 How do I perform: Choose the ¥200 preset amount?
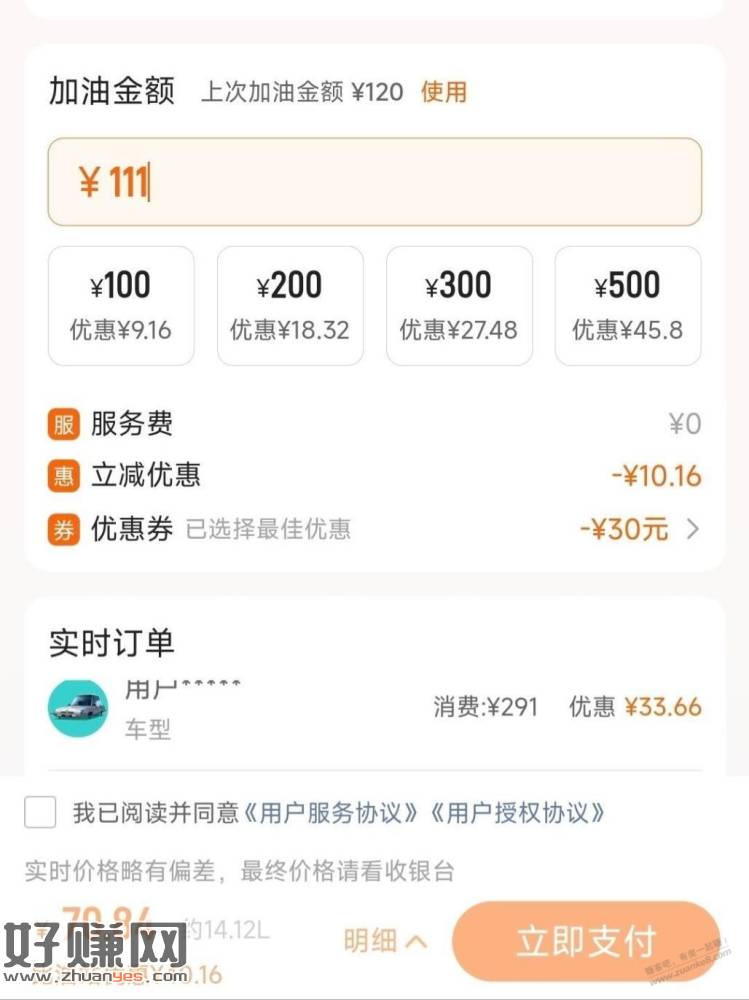pyautogui.click(x=290, y=305)
